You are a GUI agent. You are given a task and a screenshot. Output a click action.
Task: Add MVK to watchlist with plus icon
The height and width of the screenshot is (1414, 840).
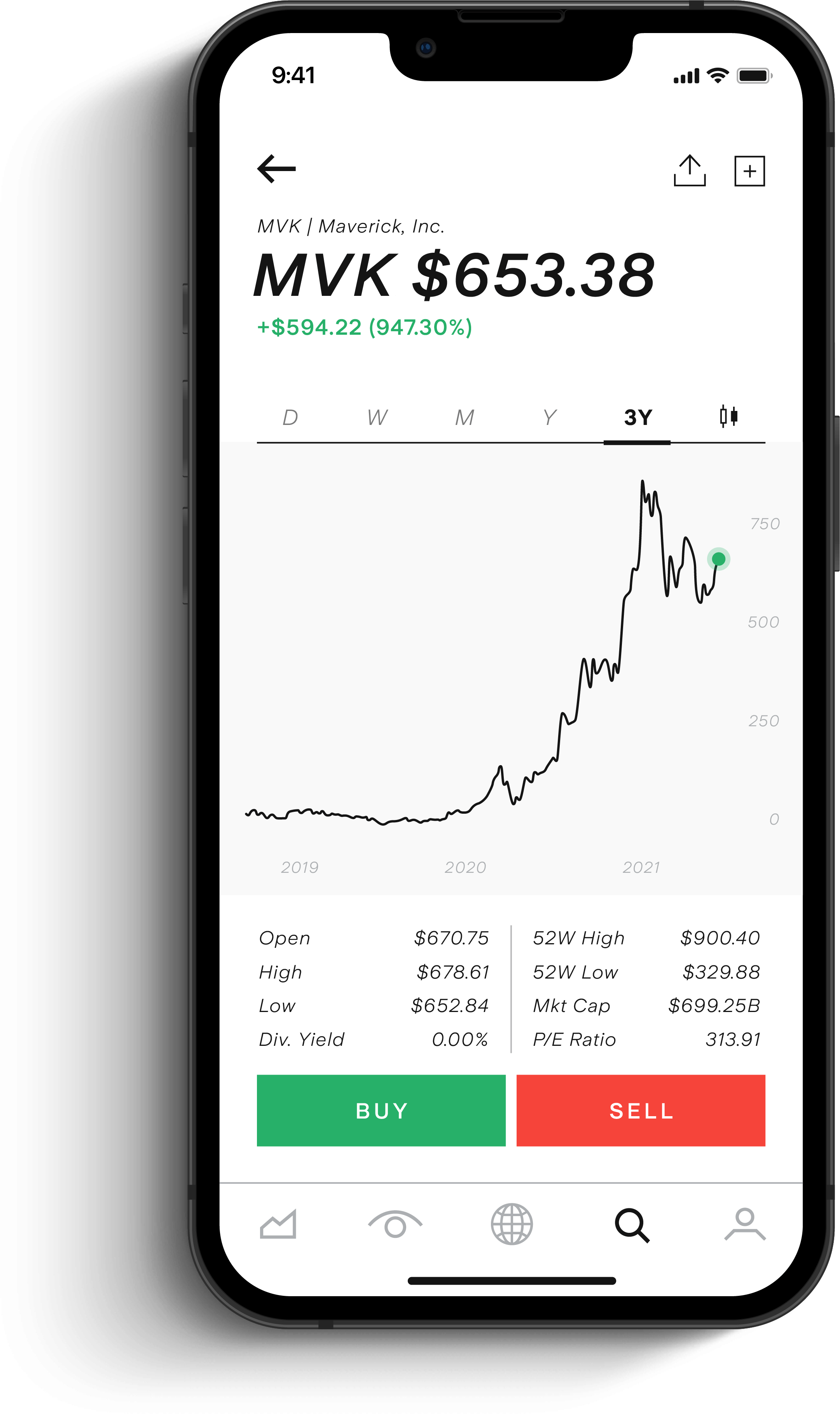pyautogui.click(x=749, y=171)
